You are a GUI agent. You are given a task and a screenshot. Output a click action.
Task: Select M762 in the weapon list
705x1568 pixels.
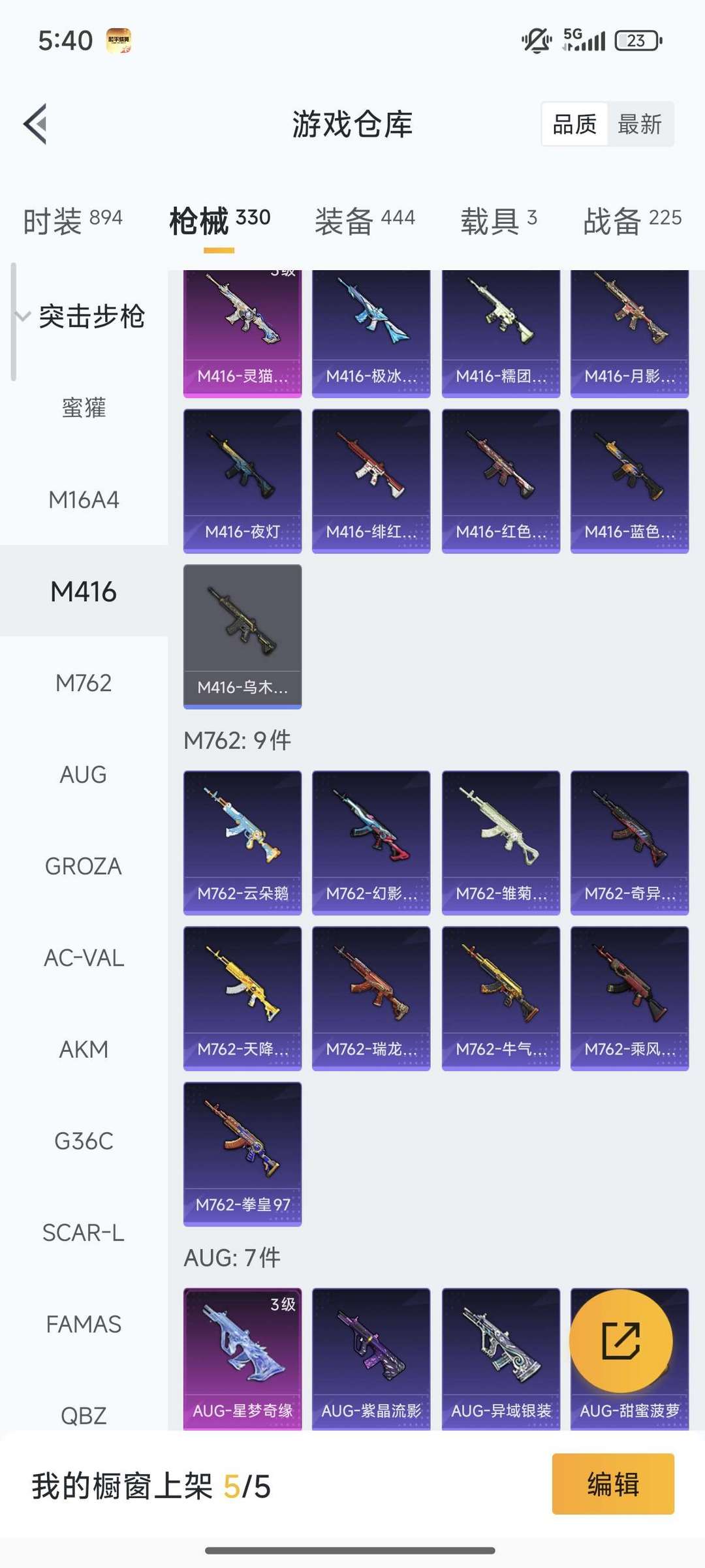pyautogui.click(x=84, y=683)
